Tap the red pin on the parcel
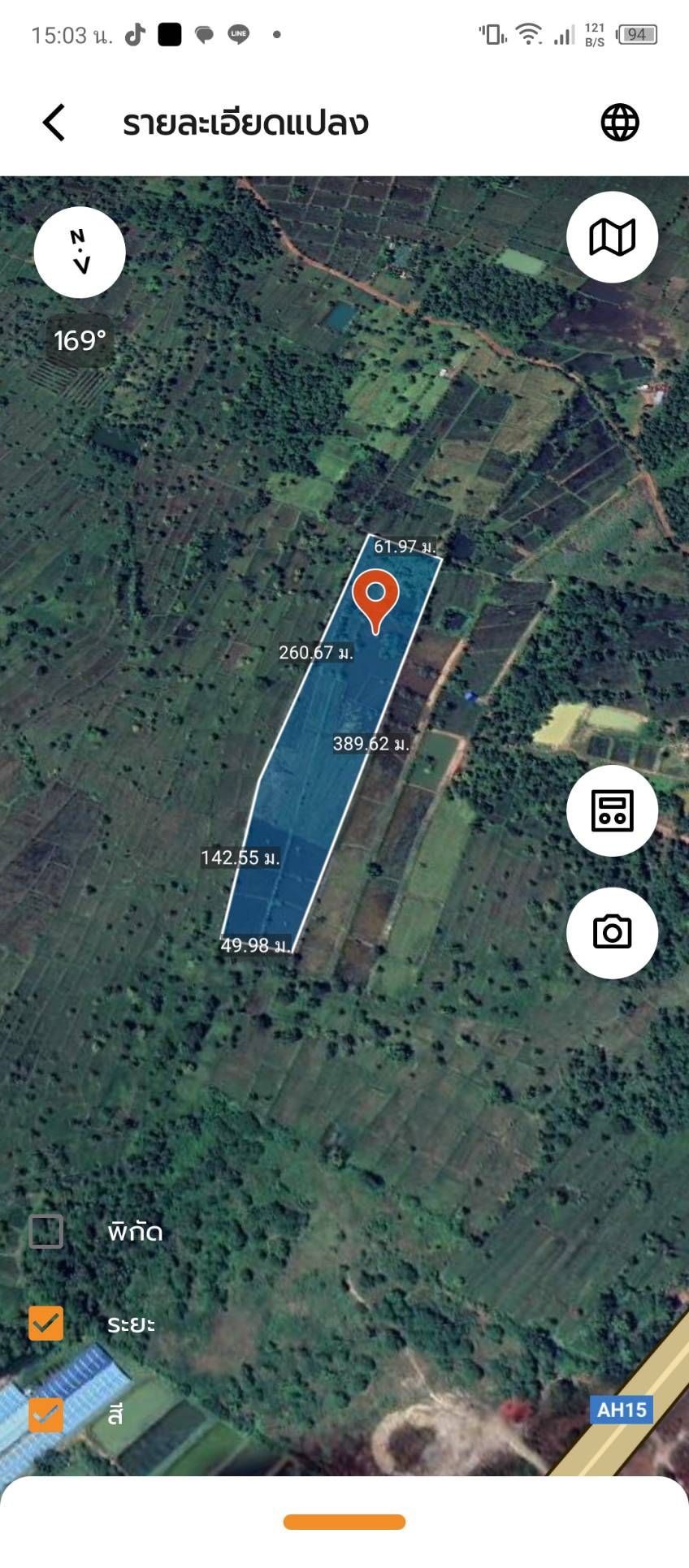Viewport: 689px width, 1568px height. (375, 599)
